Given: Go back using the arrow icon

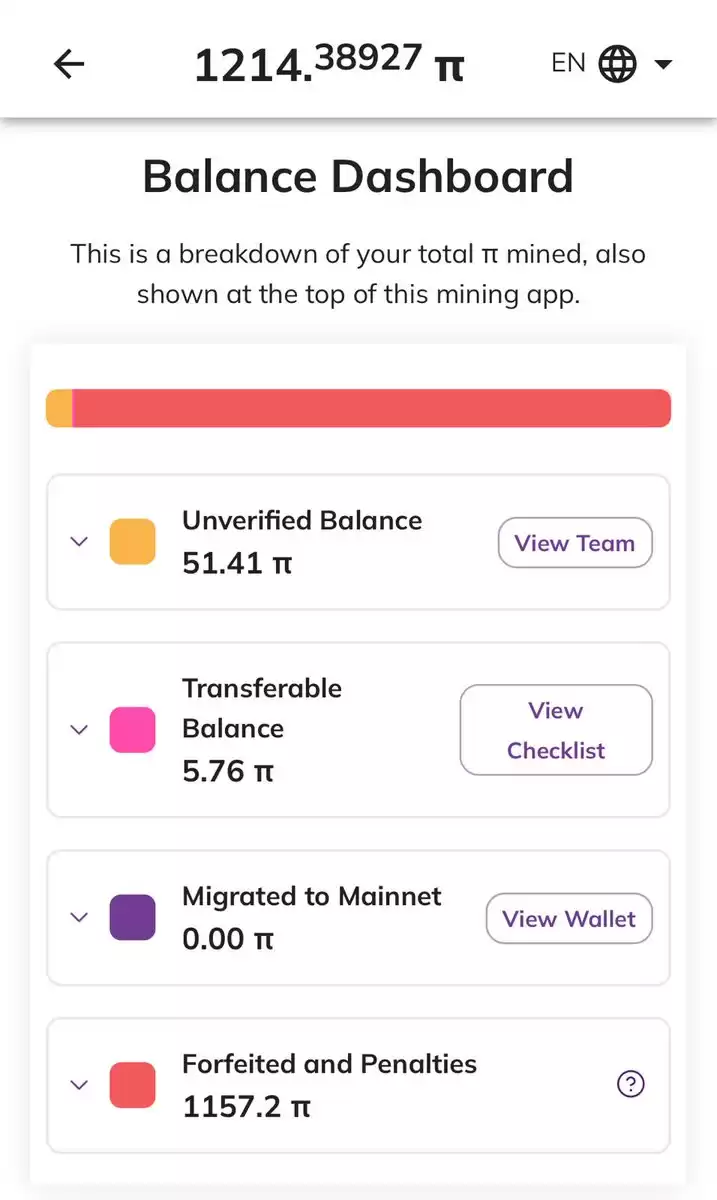Looking at the screenshot, I should (x=69, y=65).
